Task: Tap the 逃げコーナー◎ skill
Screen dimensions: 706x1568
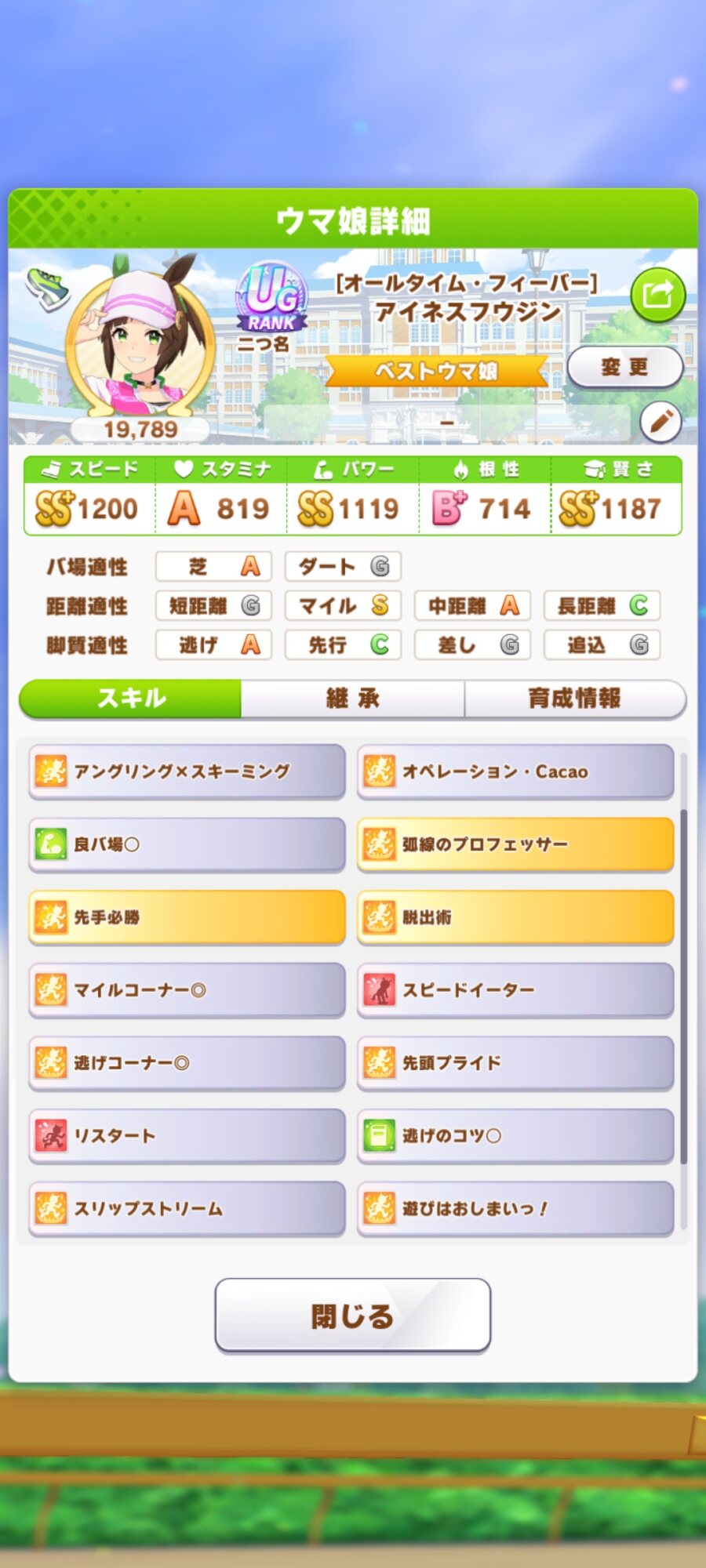Action: [187, 1063]
